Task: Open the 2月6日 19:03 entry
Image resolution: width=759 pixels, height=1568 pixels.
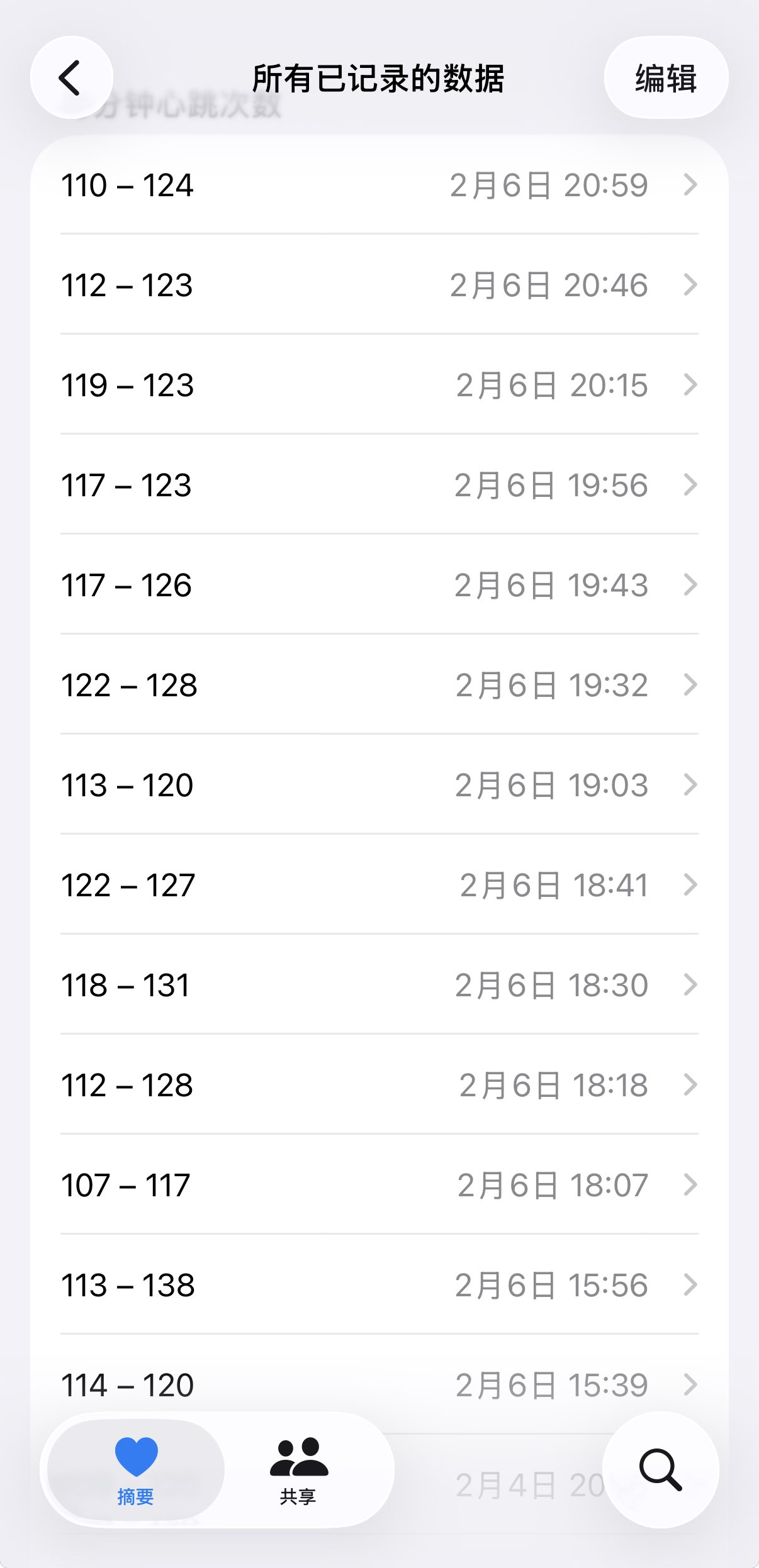Action: (x=379, y=785)
